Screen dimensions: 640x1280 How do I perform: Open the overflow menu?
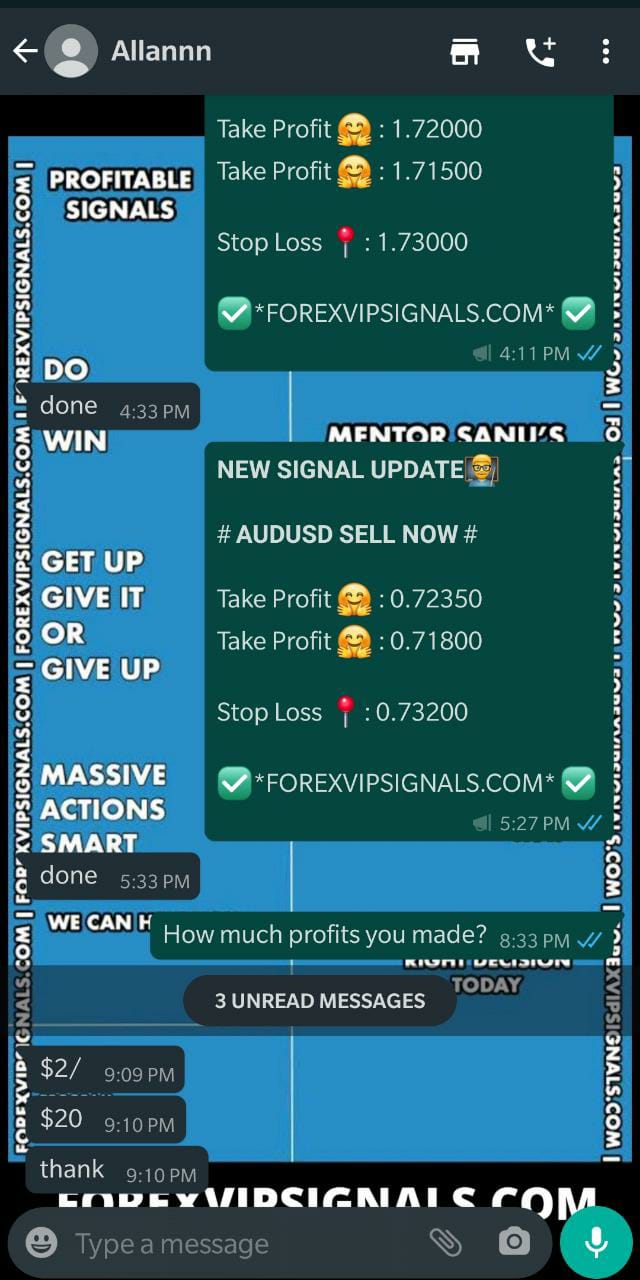[x=606, y=51]
